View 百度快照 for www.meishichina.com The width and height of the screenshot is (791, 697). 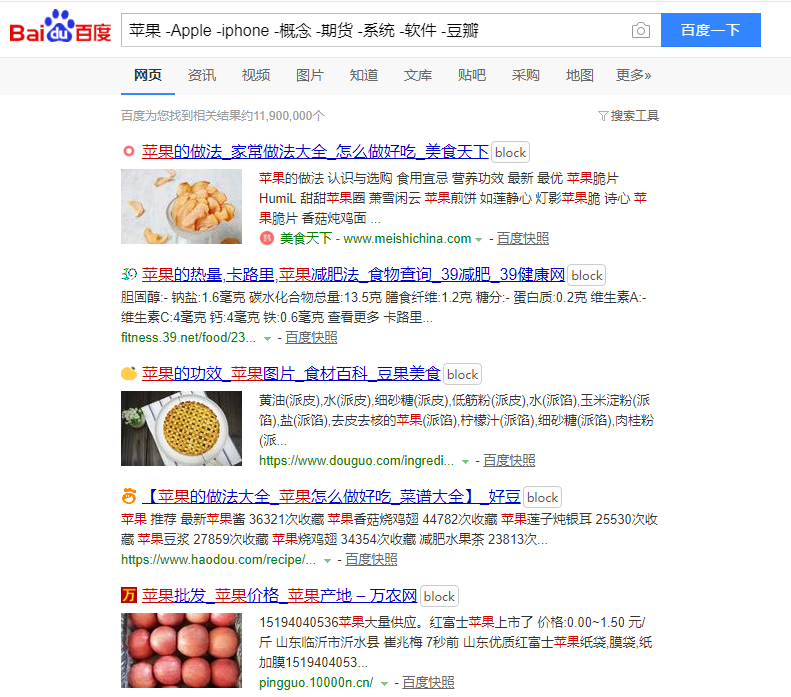coord(523,238)
